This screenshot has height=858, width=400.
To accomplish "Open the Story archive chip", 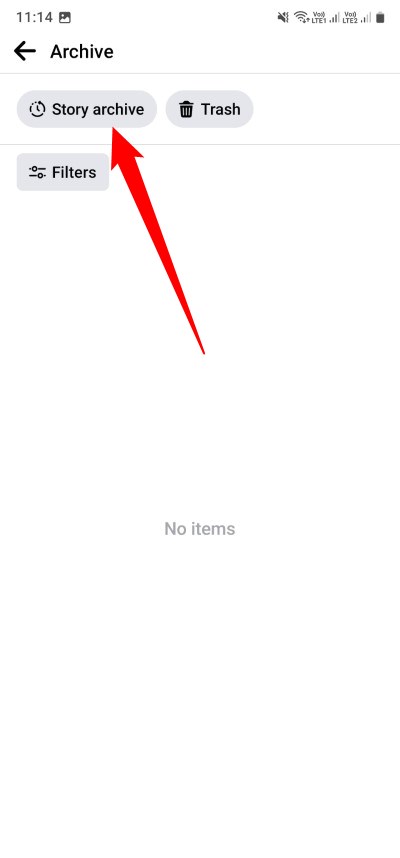I will point(86,109).
